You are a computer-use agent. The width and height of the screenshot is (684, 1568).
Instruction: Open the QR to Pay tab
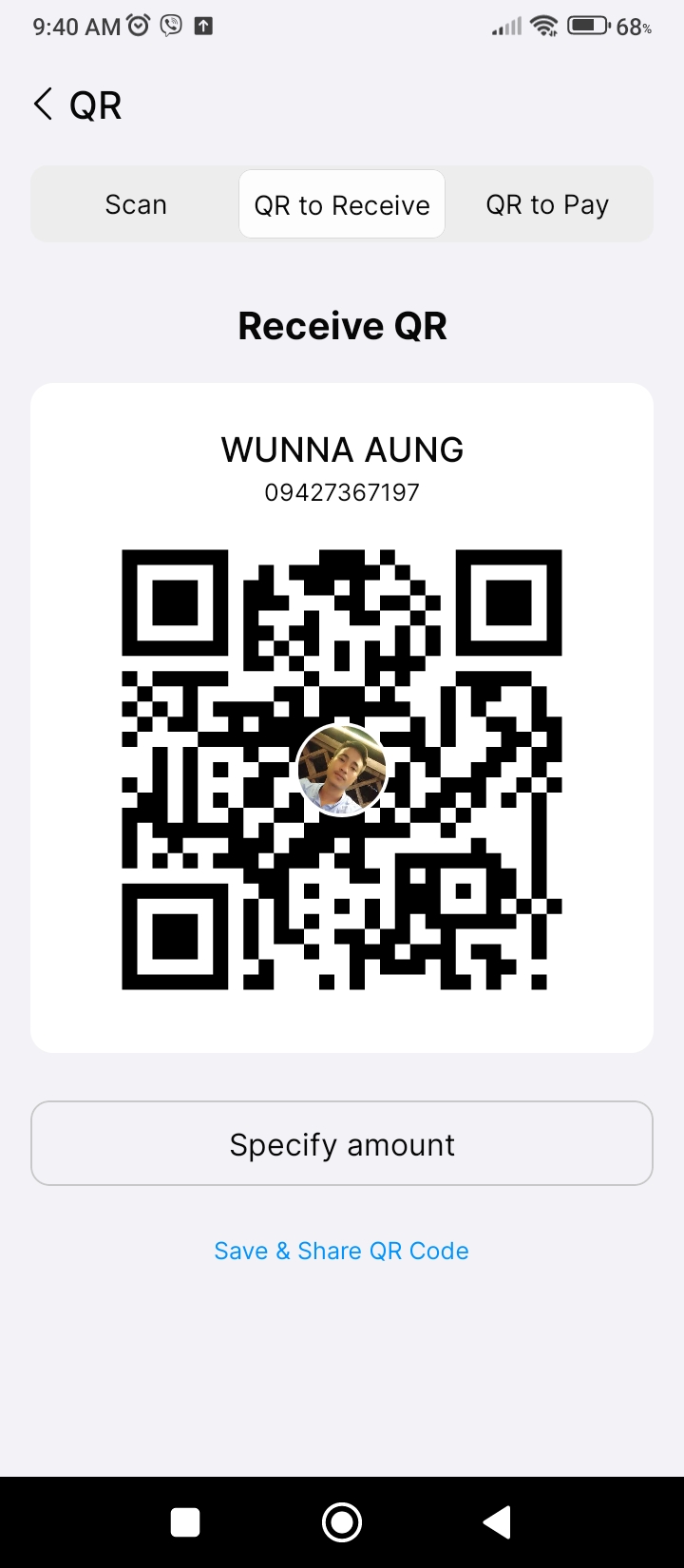547,204
